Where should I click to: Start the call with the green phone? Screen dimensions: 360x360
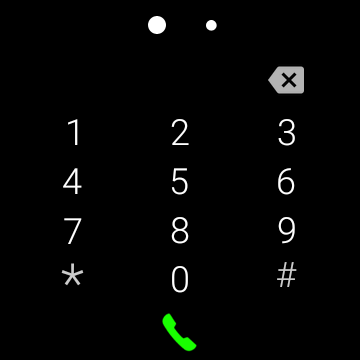point(179,332)
